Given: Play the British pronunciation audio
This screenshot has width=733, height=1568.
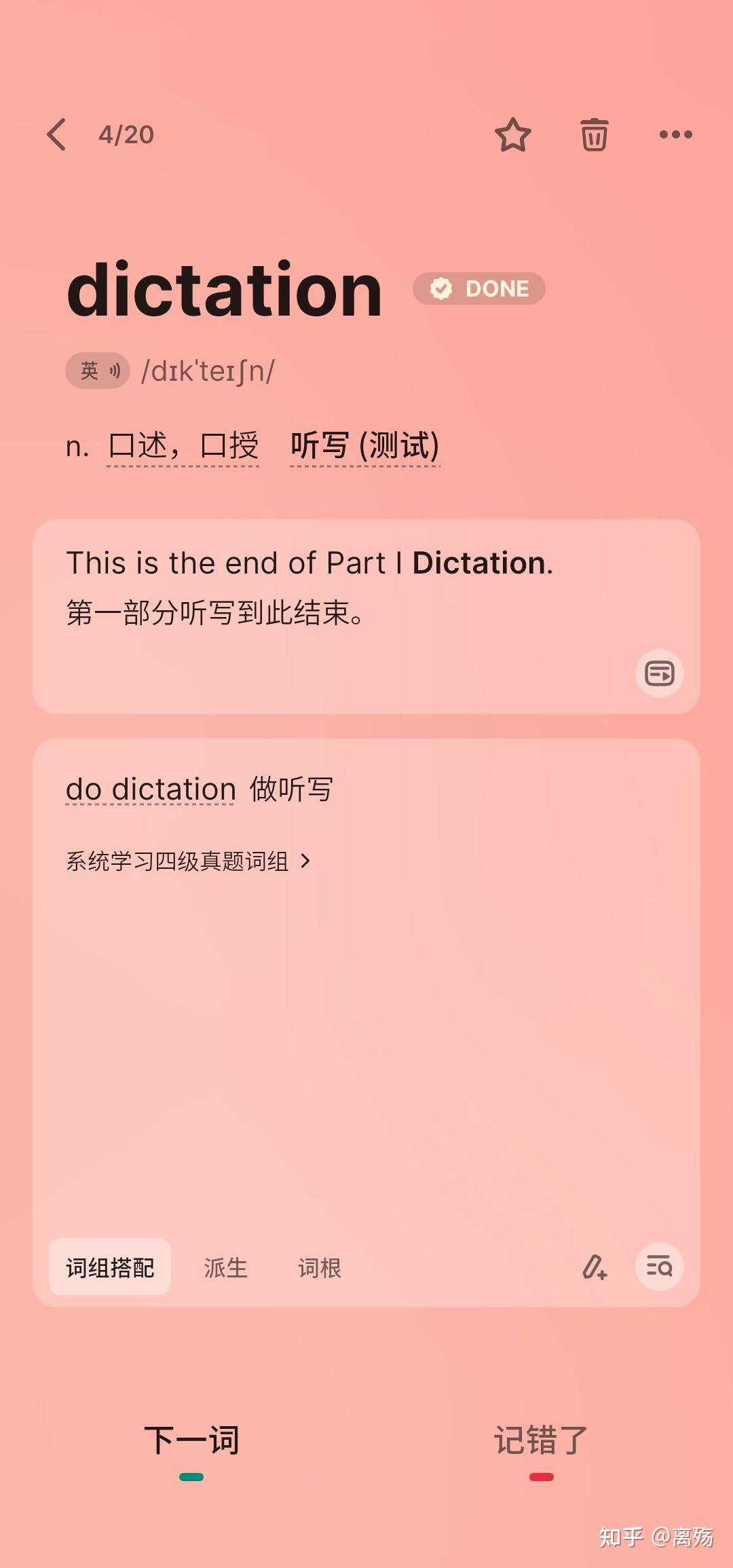Looking at the screenshot, I should coord(98,371).
